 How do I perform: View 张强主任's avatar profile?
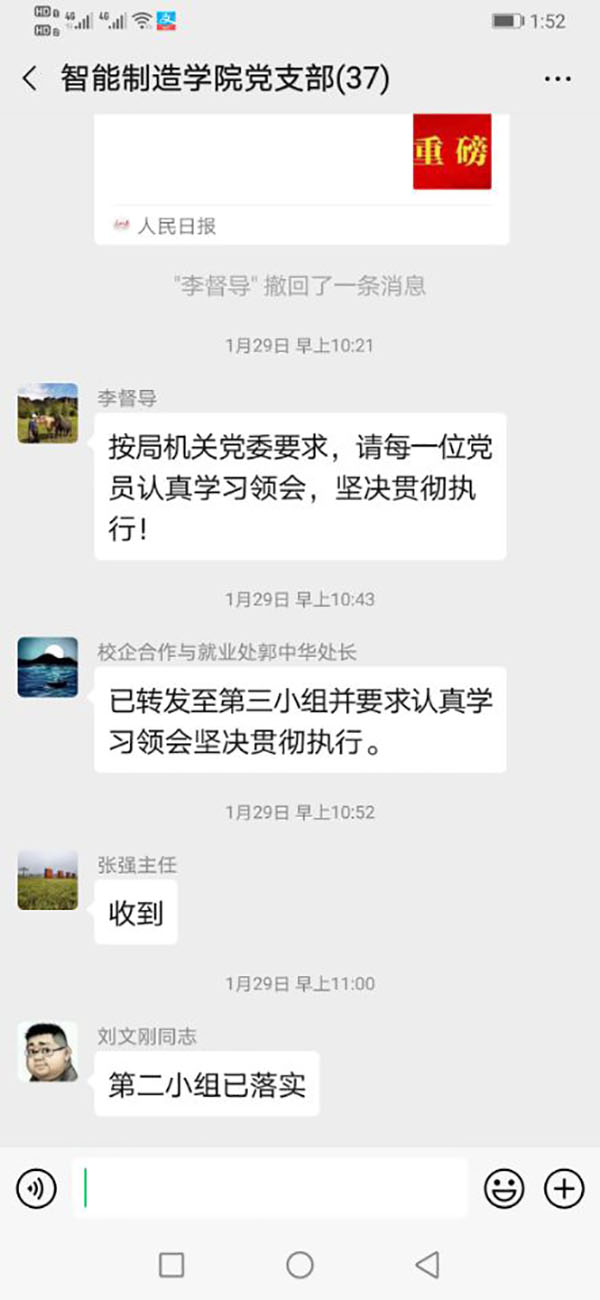(47, 880)
